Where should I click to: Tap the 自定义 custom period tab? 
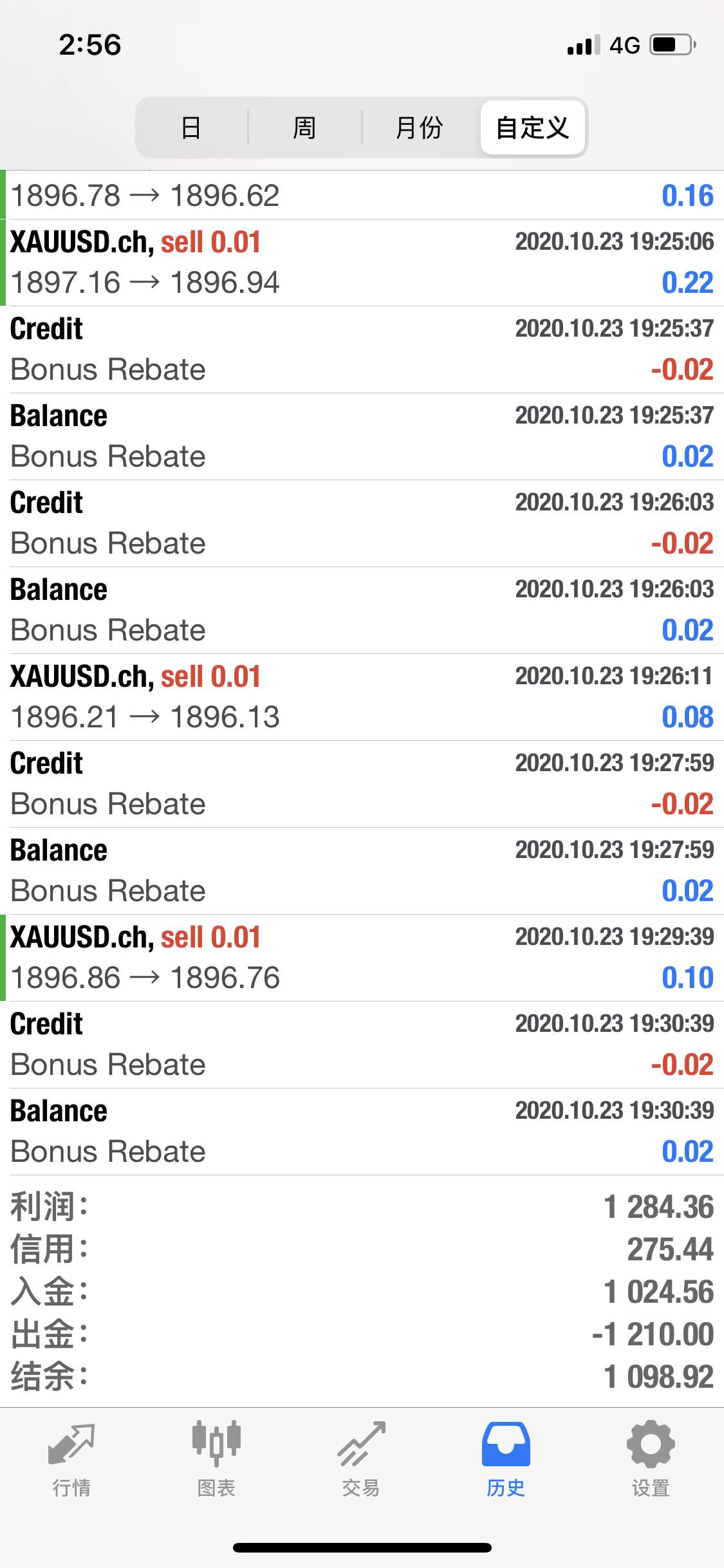point(533,127)
